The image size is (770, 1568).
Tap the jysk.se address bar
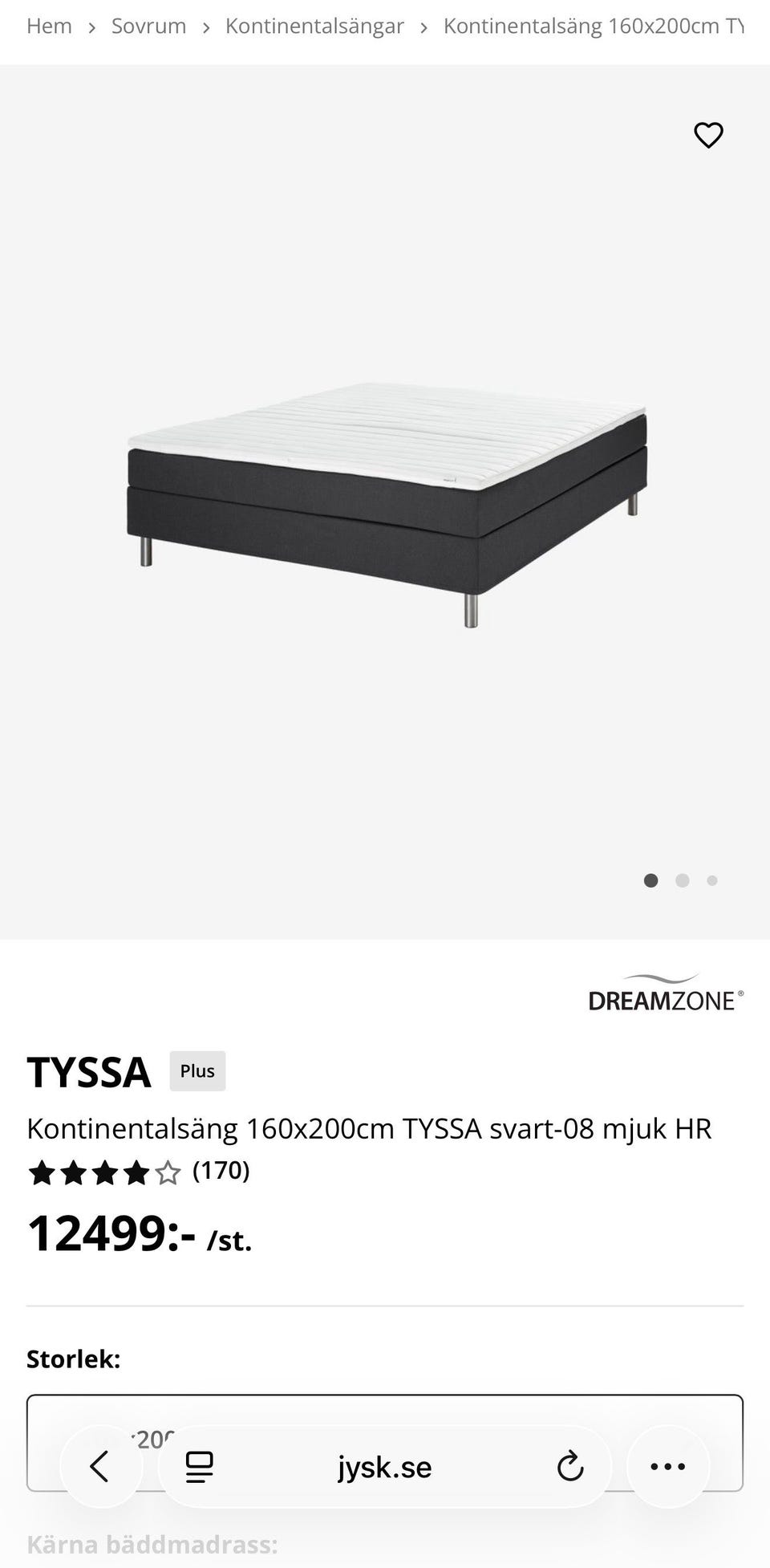(x=385, y=1468)
